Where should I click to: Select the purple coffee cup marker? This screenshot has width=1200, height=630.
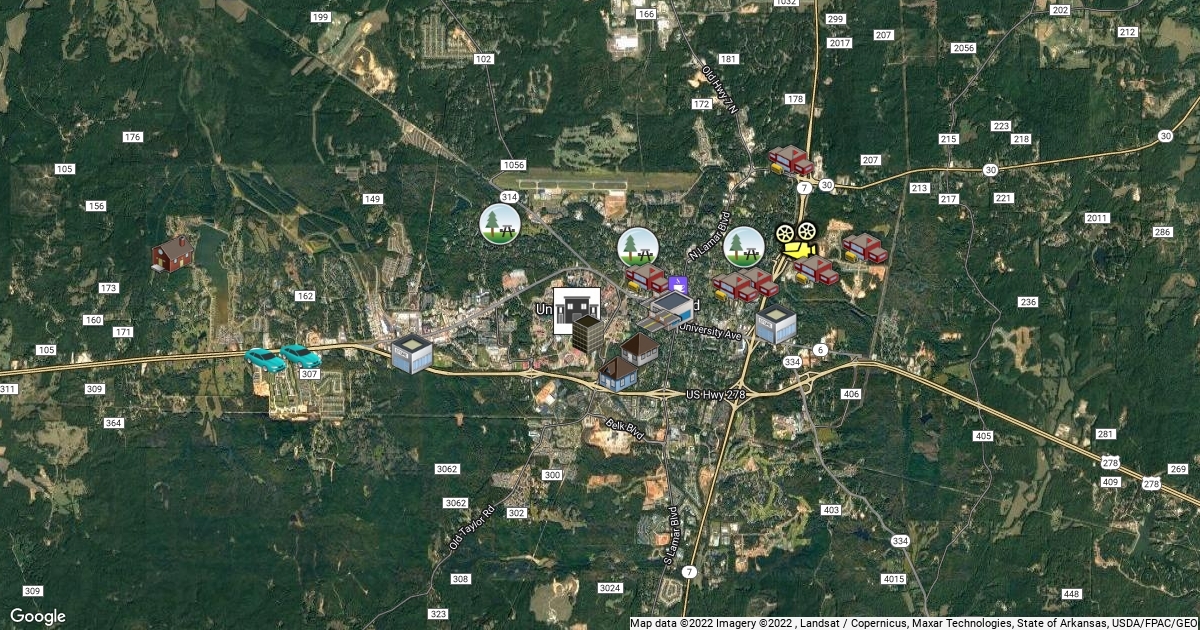(679, 285)
